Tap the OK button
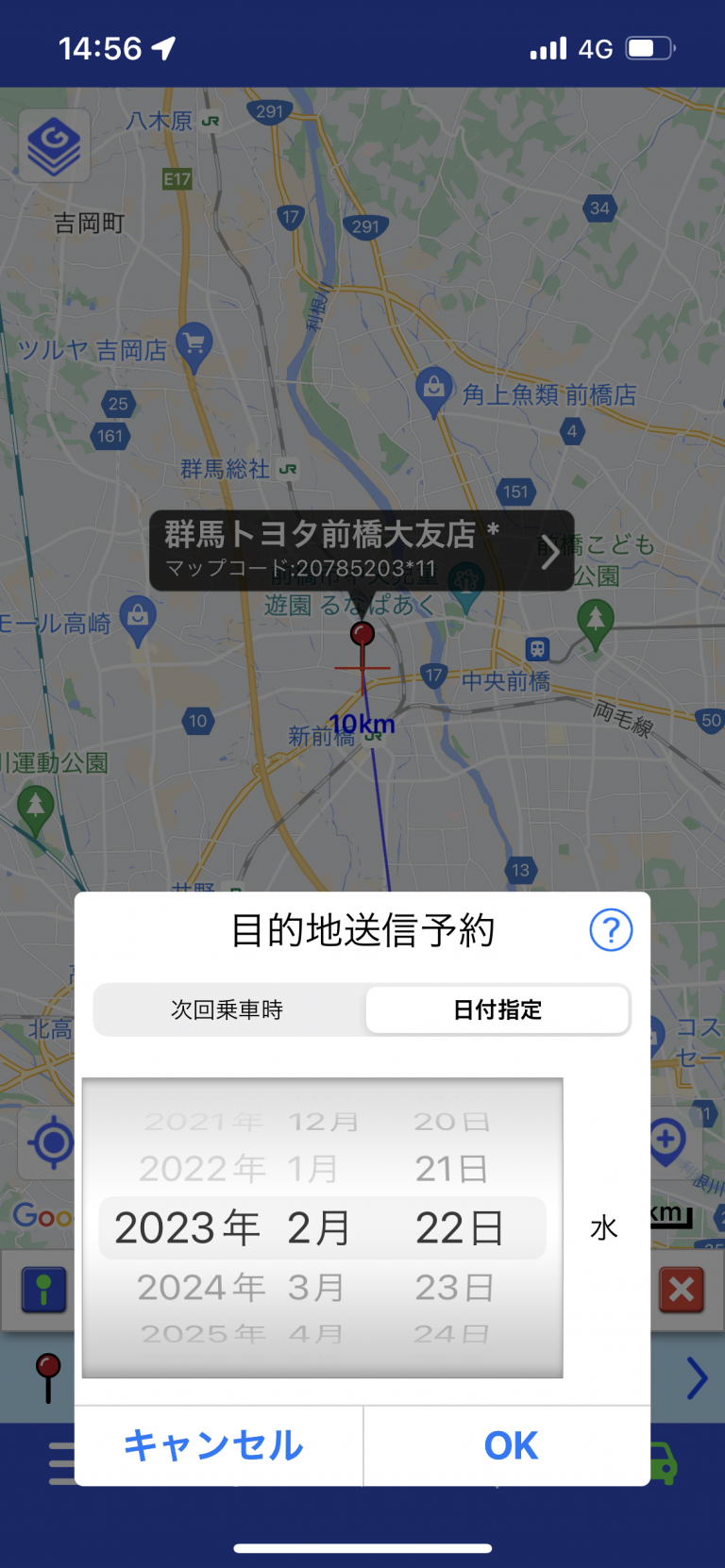This screenshot has width=725, height=1568. 509,1445
